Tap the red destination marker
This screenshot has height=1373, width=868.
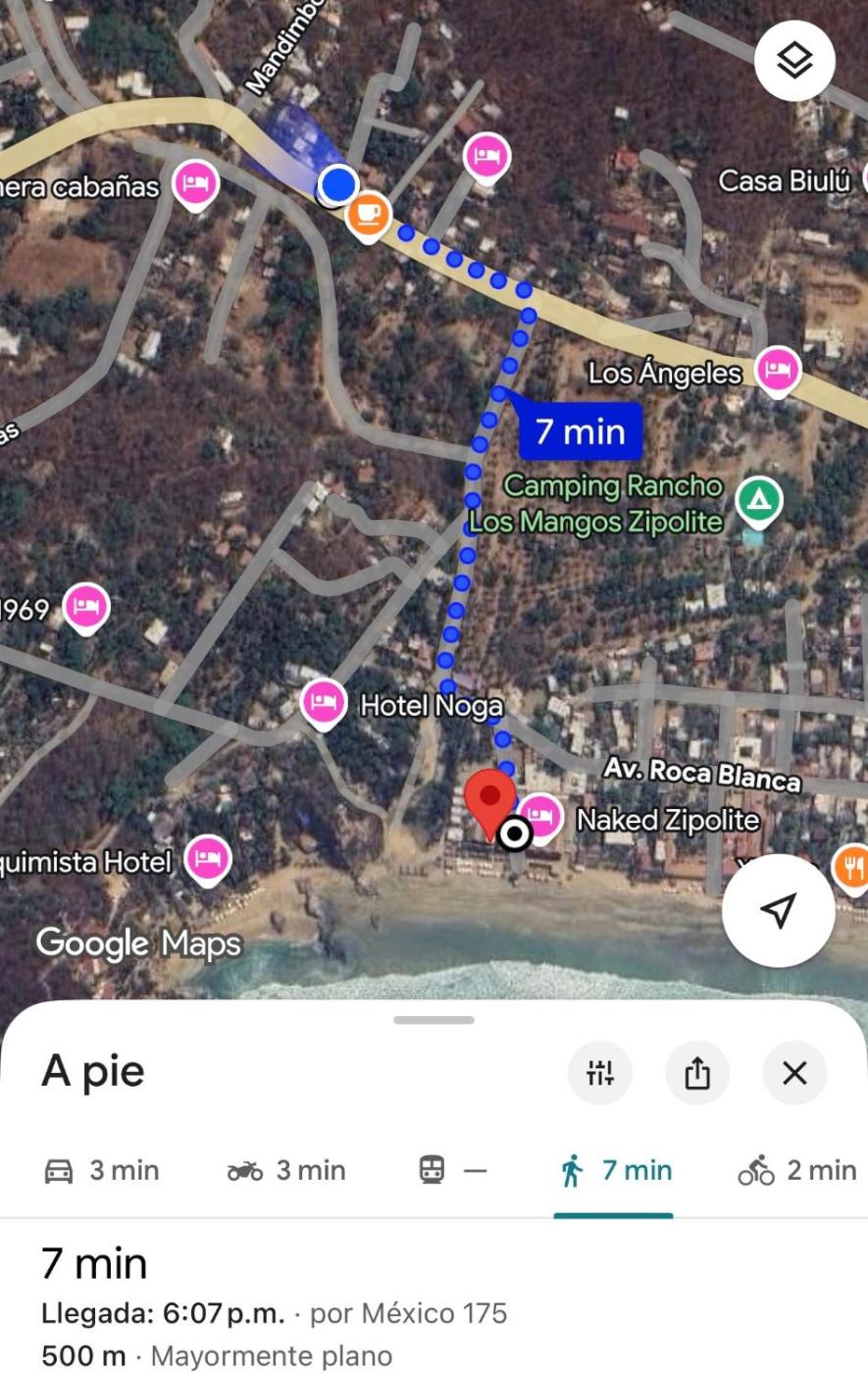click(x=489, y=799)
